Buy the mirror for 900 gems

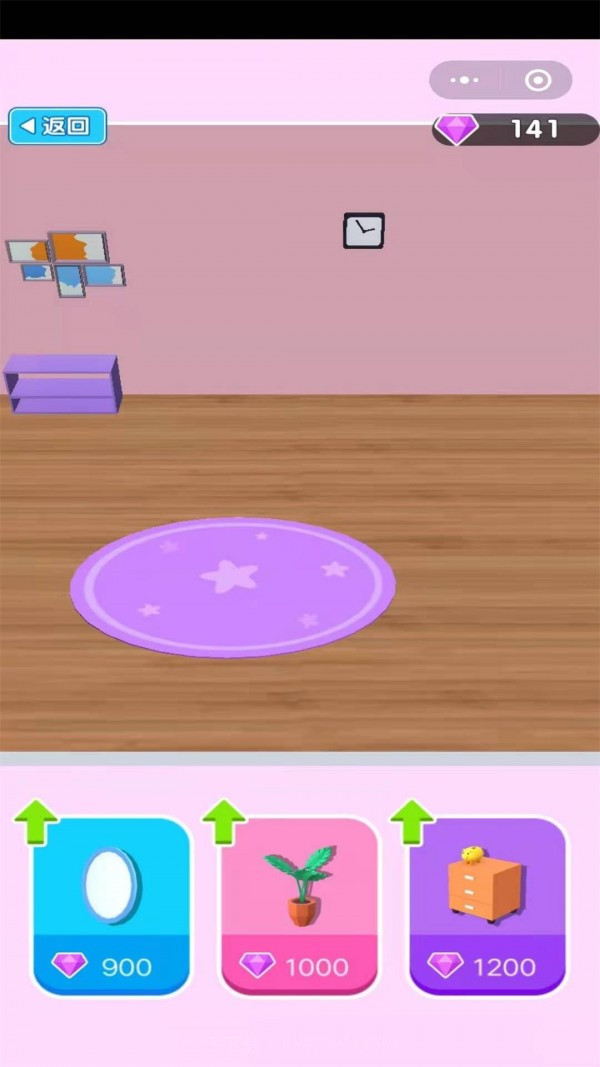point(111,906)
